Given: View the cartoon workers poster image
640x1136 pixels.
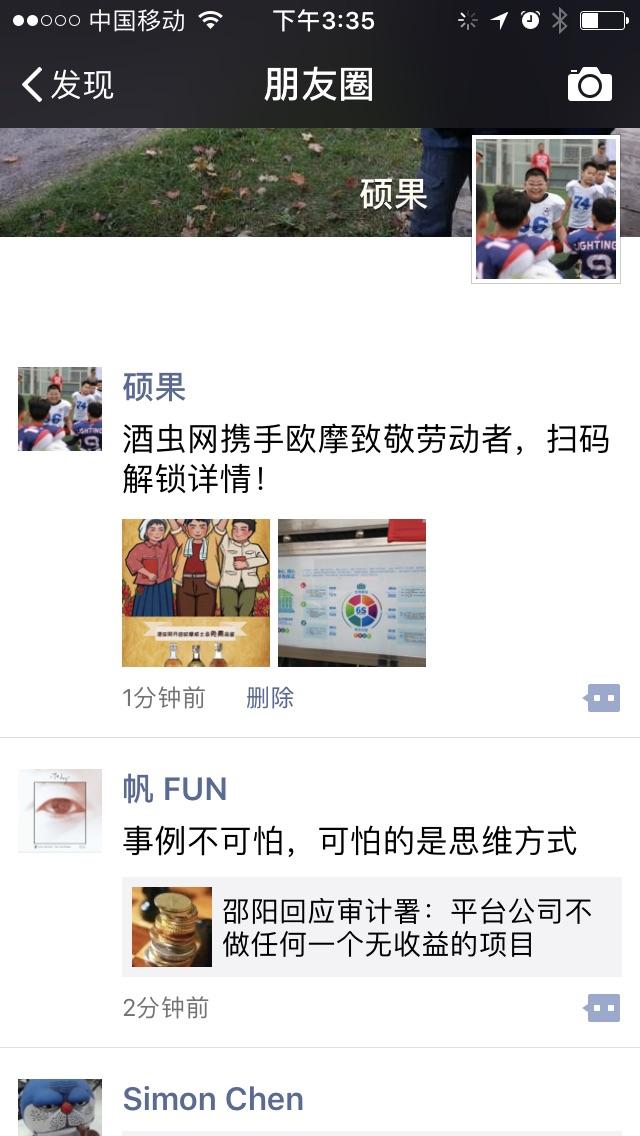Looking at the screenshot, I should (196, 593).
